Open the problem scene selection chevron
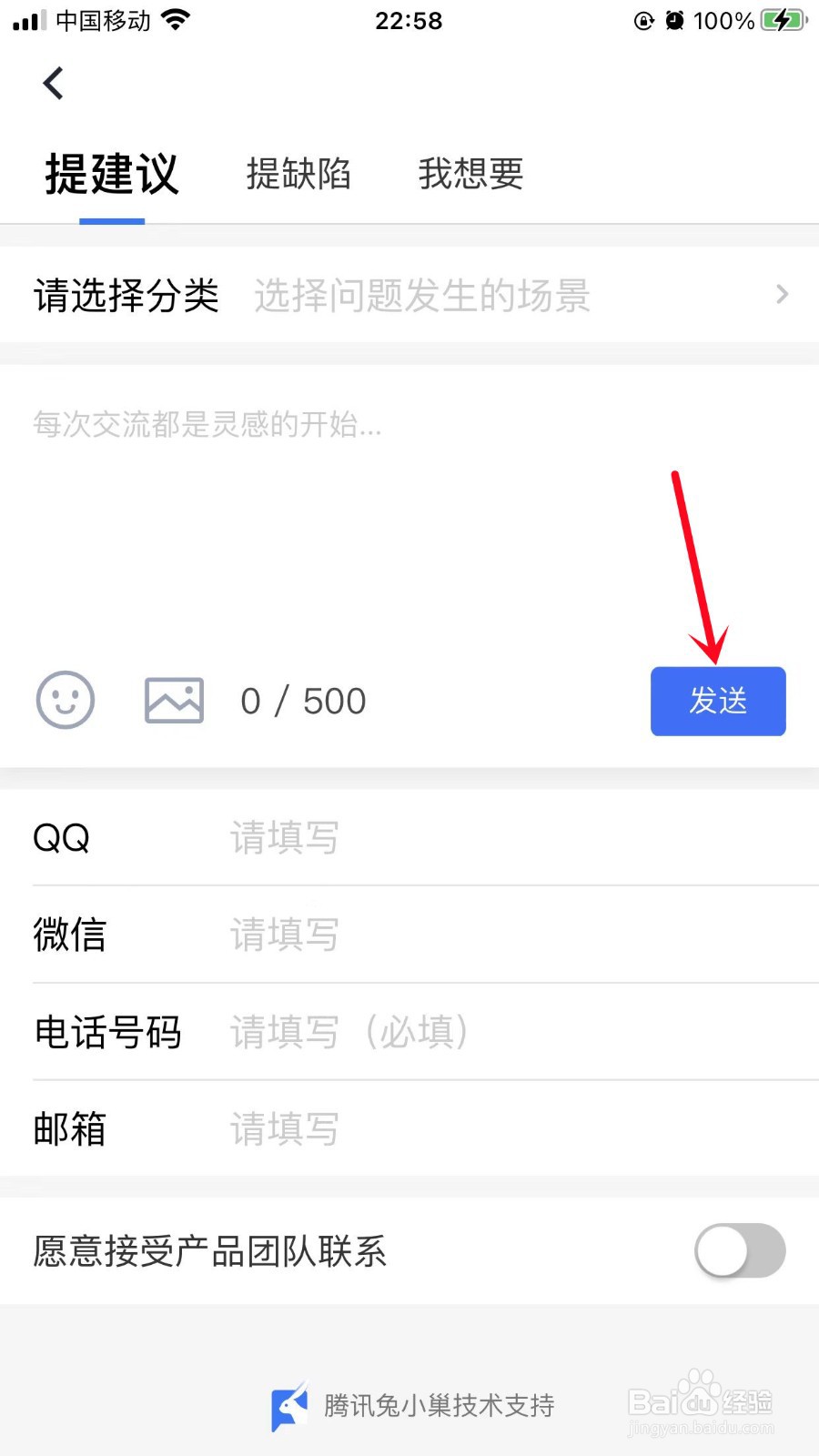The image size is (819, 1456). pyautogui.click(x=783, y=294)
